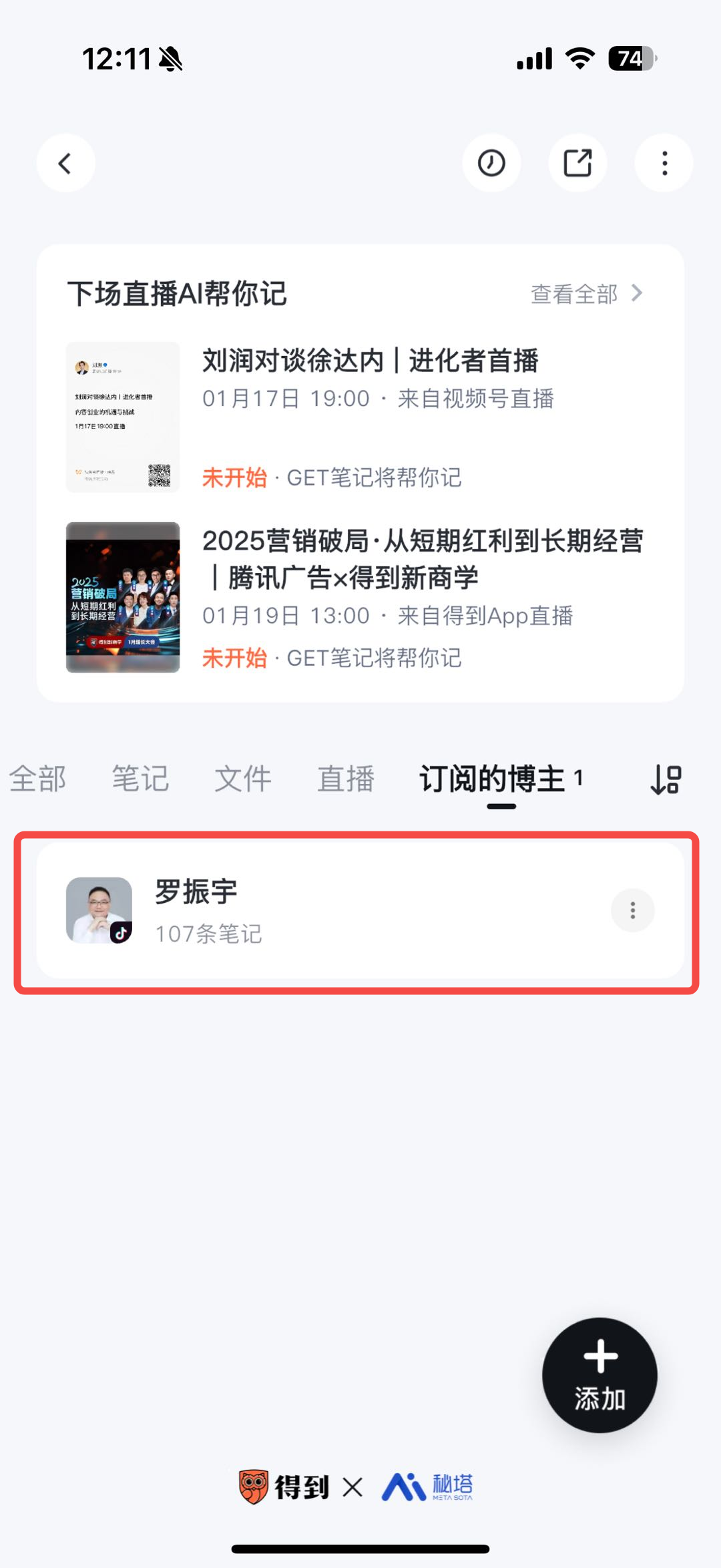Tap the share/export icon
Screen dimensions: 721x1568
pyautogui.click(x=577, y=164)
